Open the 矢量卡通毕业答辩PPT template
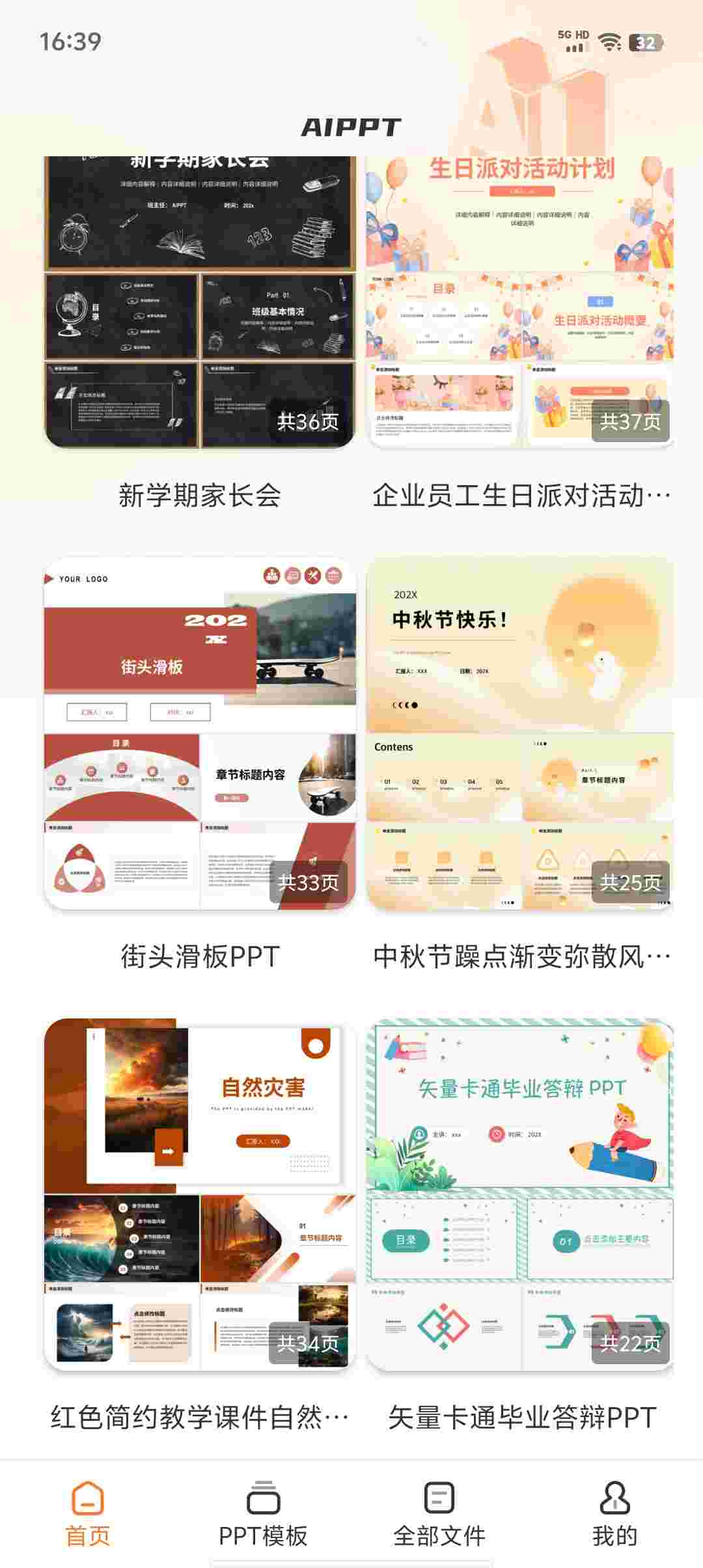Viewport: 703px width, 1568px height. (519, 1194)
